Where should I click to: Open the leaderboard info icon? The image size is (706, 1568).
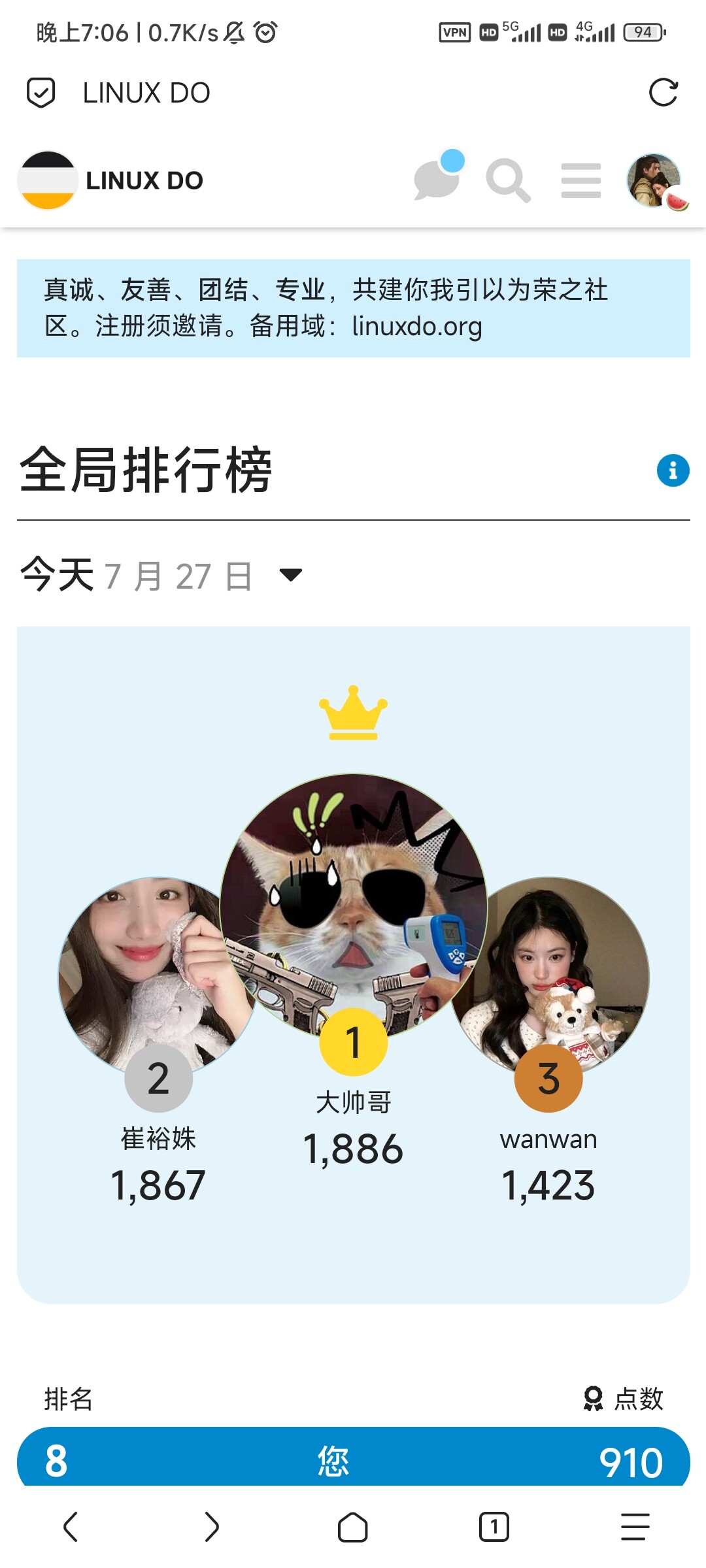click(x=673, y=470)
